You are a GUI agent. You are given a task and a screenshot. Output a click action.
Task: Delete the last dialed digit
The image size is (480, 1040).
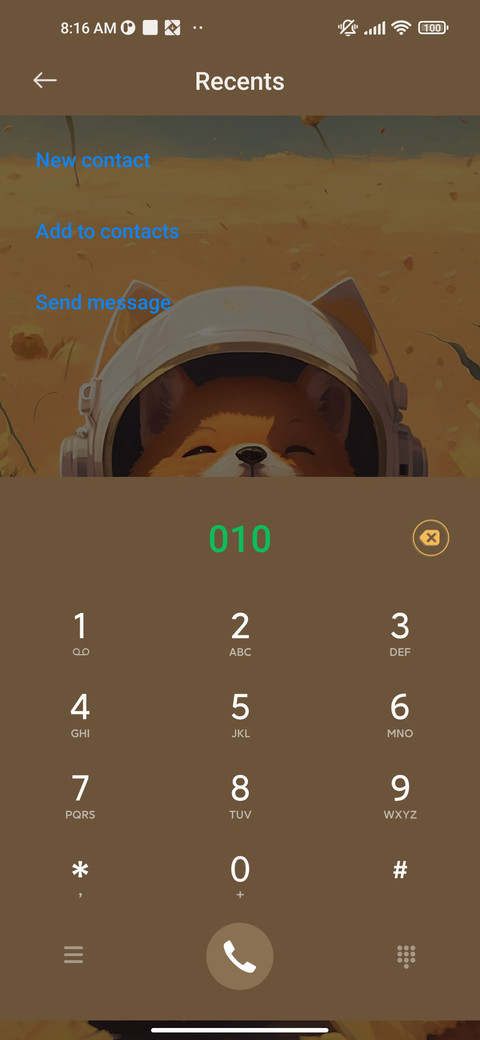point(431,537)
